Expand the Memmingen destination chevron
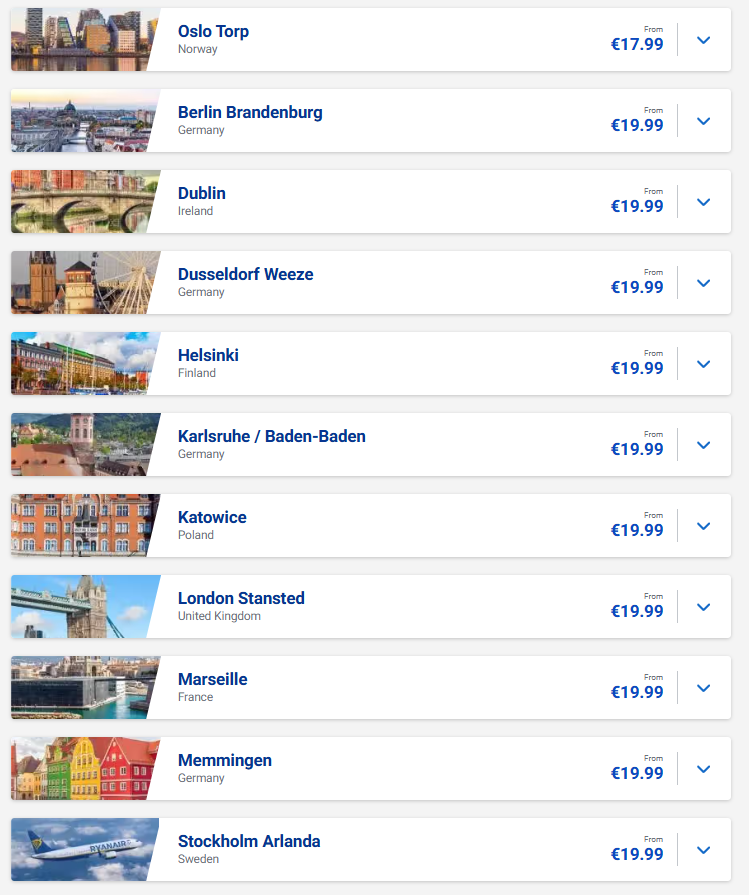749x895 pixels. (703, 769)
